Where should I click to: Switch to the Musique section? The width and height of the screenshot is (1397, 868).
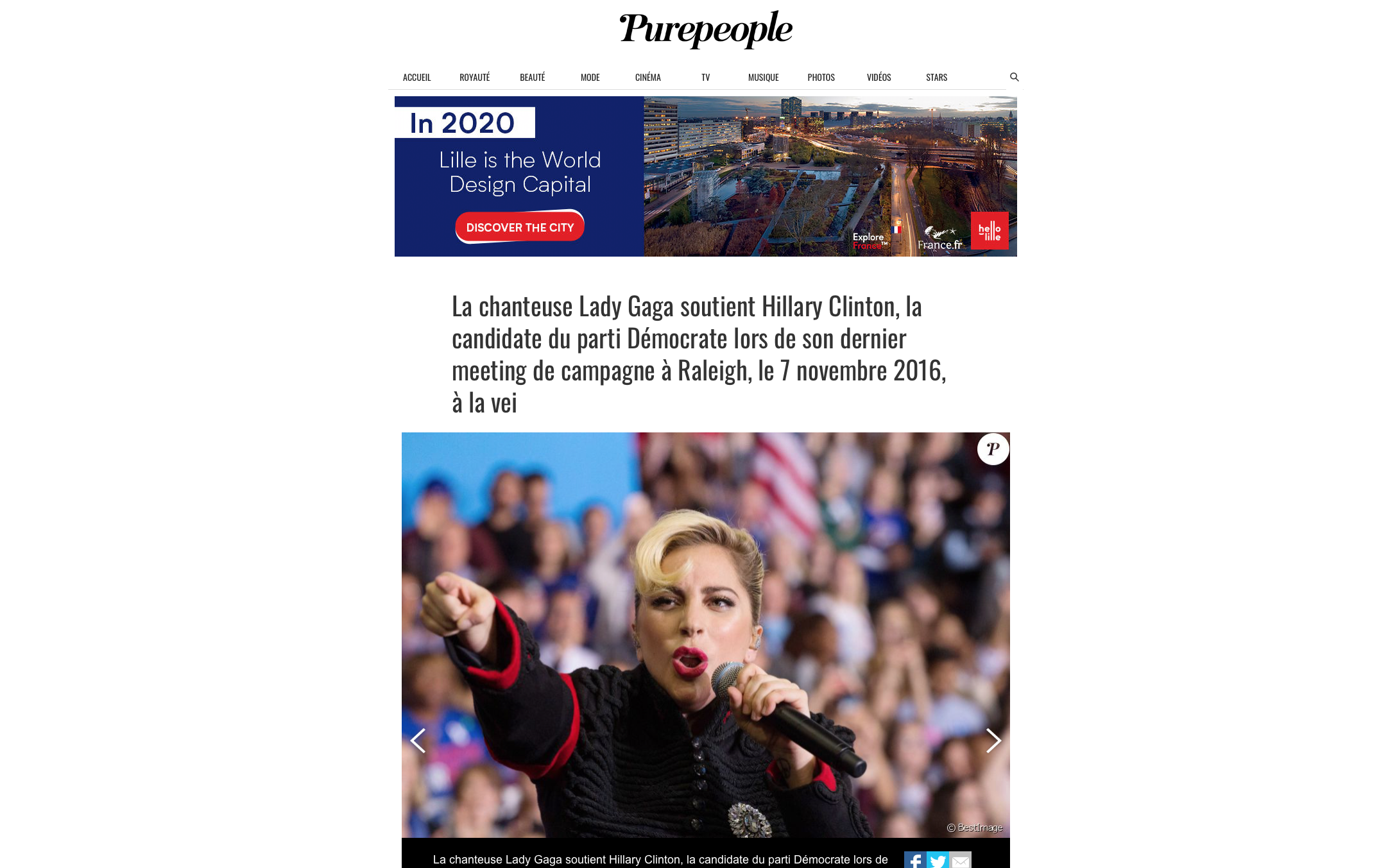coord(763,78)
